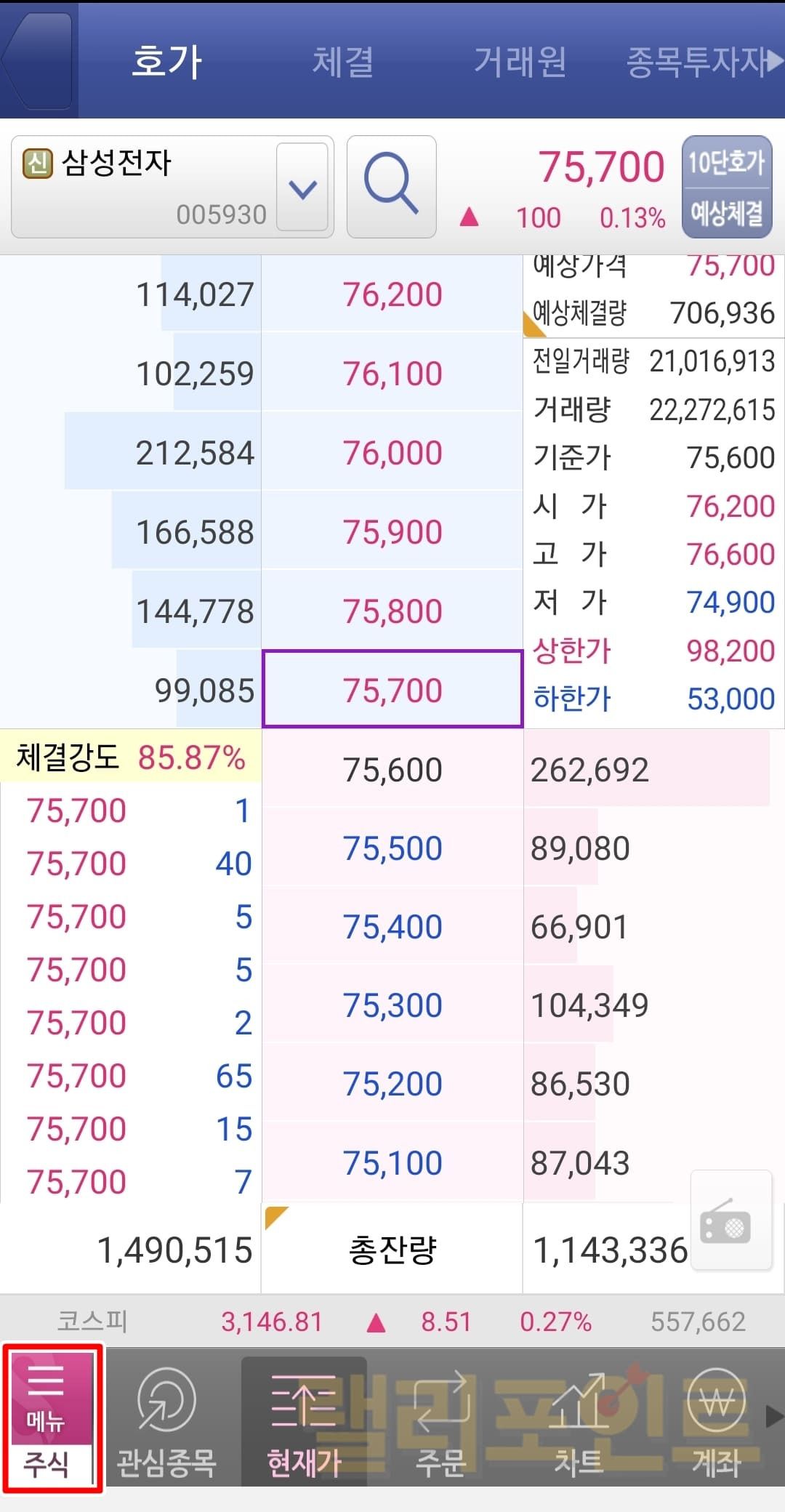Viewport: 785px width, 1512px height.
Task: Open the 종목투자자 tab
Action: [698, 62]
